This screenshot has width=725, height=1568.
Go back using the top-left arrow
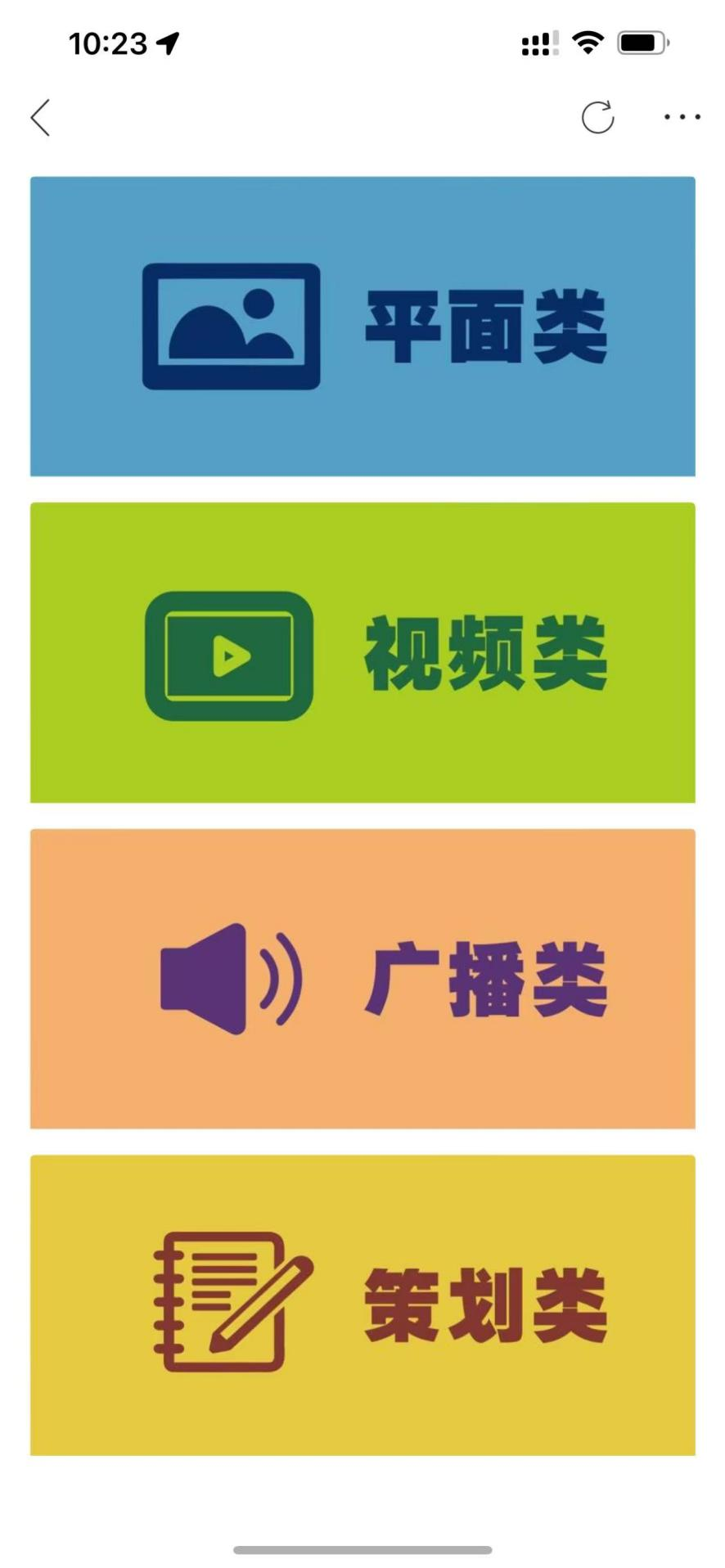[x=41, y=118]
